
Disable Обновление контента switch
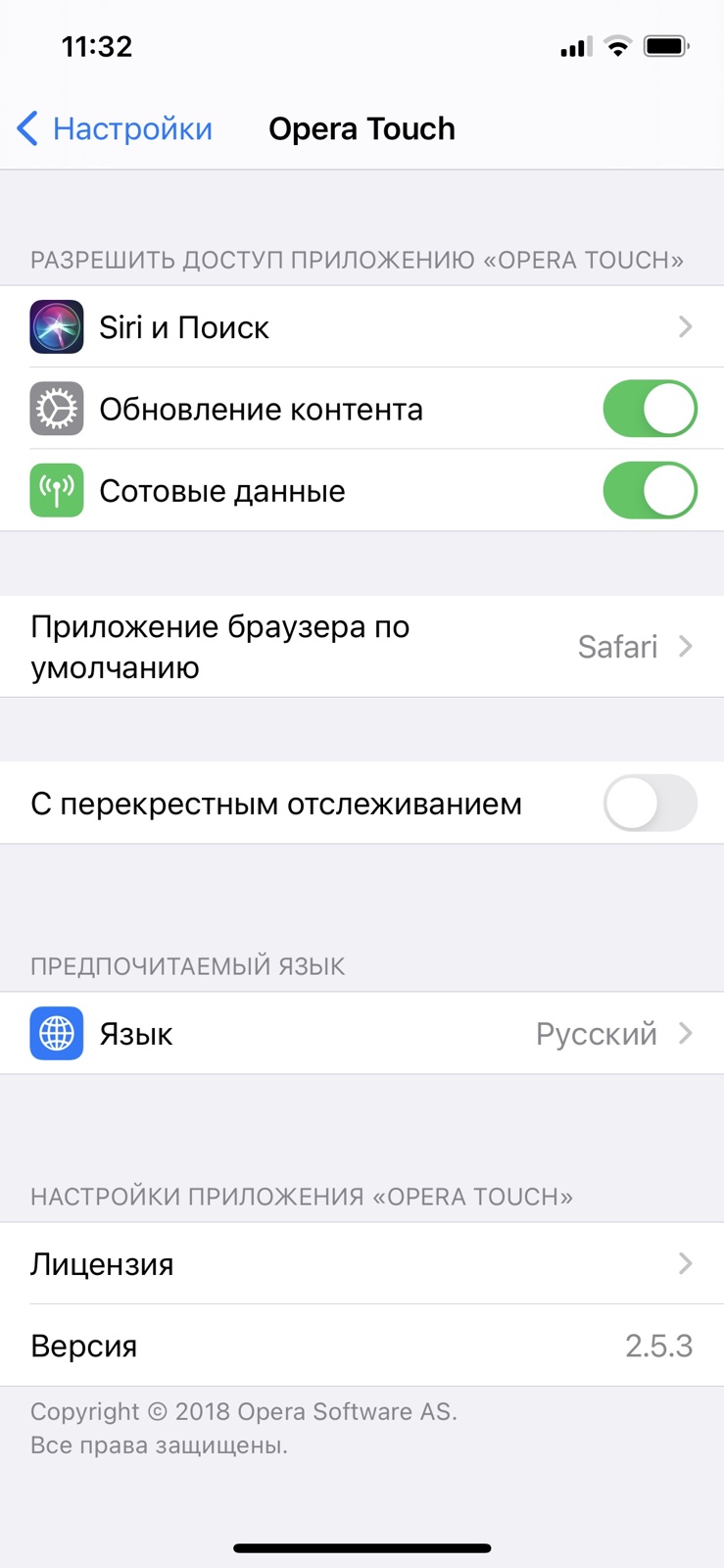click(649, 409)
